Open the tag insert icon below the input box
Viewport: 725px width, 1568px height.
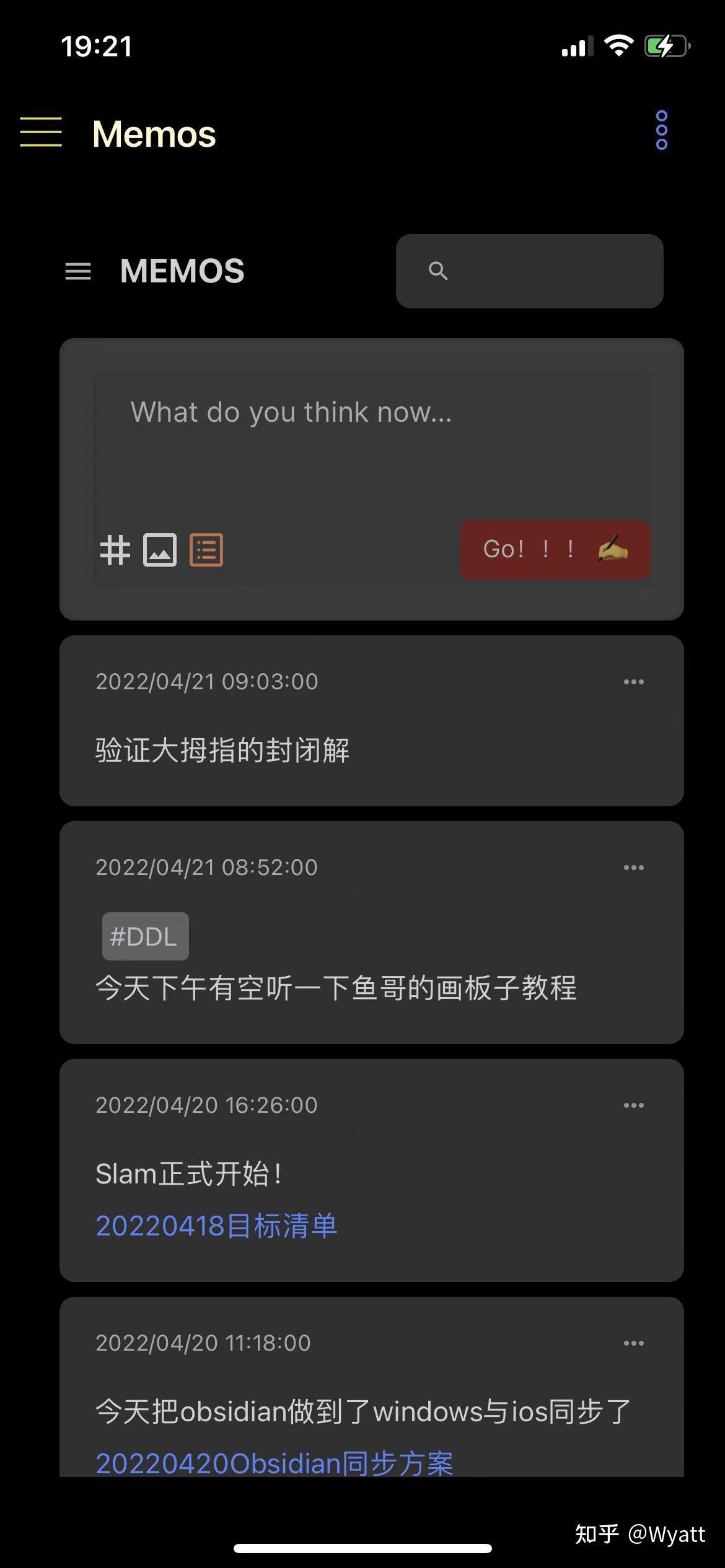pyautogui.click(x=115, y=549)
